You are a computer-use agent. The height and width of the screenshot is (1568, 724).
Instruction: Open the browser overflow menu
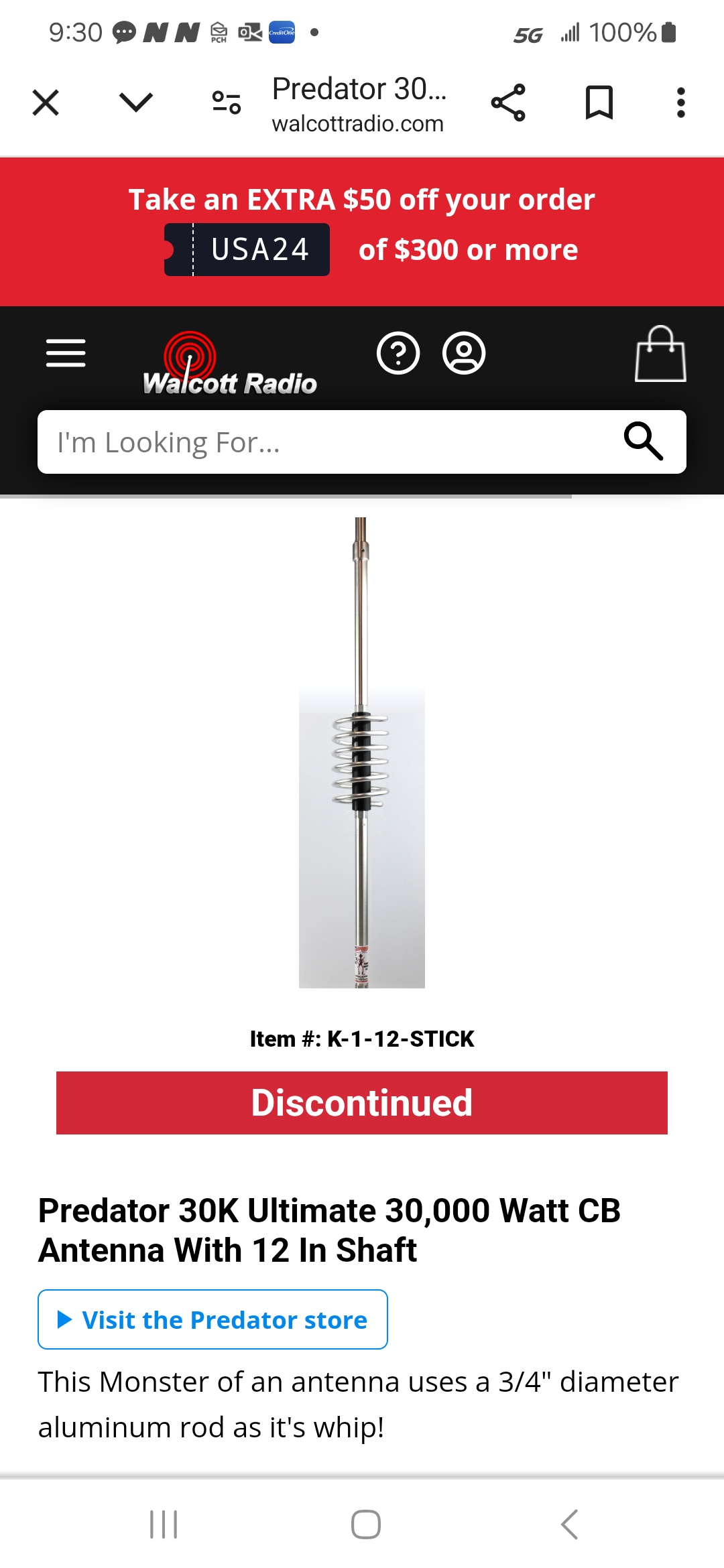point(680,103)
